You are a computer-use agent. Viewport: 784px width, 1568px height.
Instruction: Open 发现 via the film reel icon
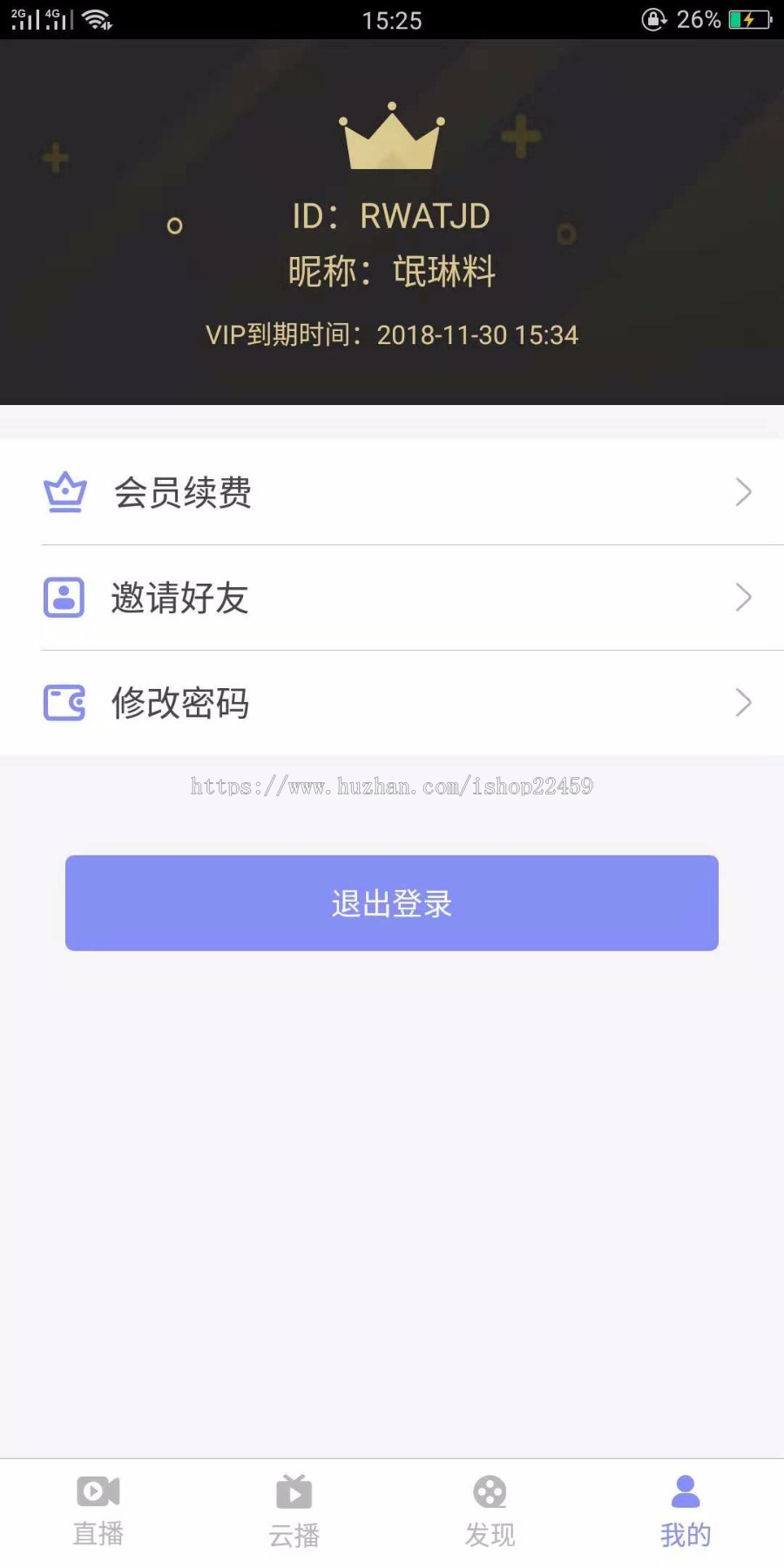(490, 1491)
